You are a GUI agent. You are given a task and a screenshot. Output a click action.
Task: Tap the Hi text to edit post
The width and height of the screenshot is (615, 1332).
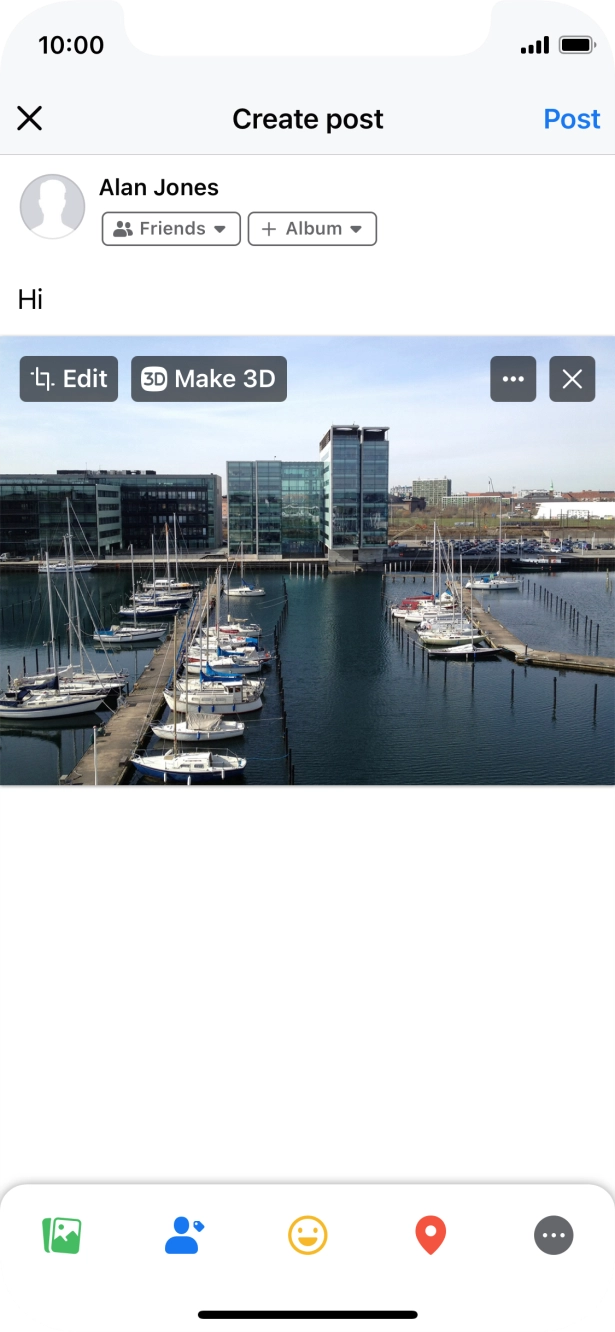tap(31, 299)
